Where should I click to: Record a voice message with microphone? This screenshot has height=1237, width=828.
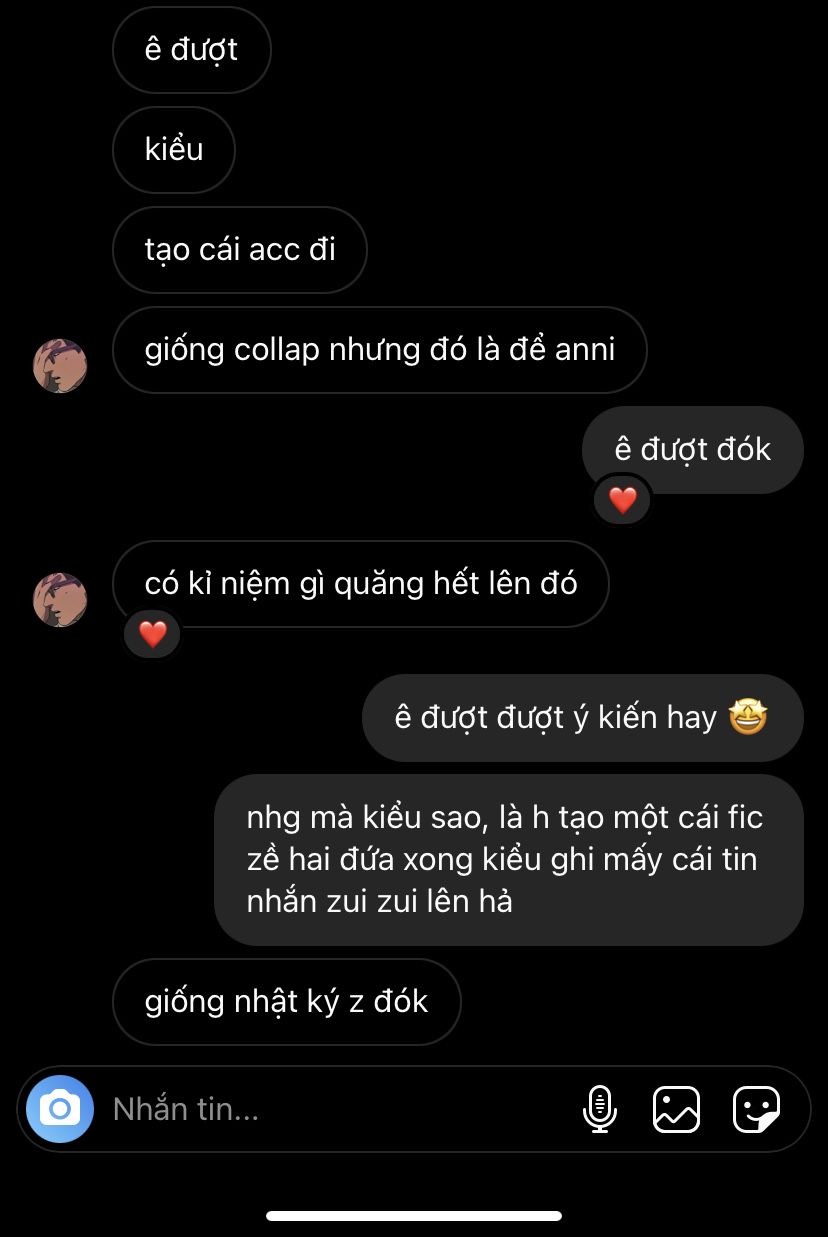600,1109
